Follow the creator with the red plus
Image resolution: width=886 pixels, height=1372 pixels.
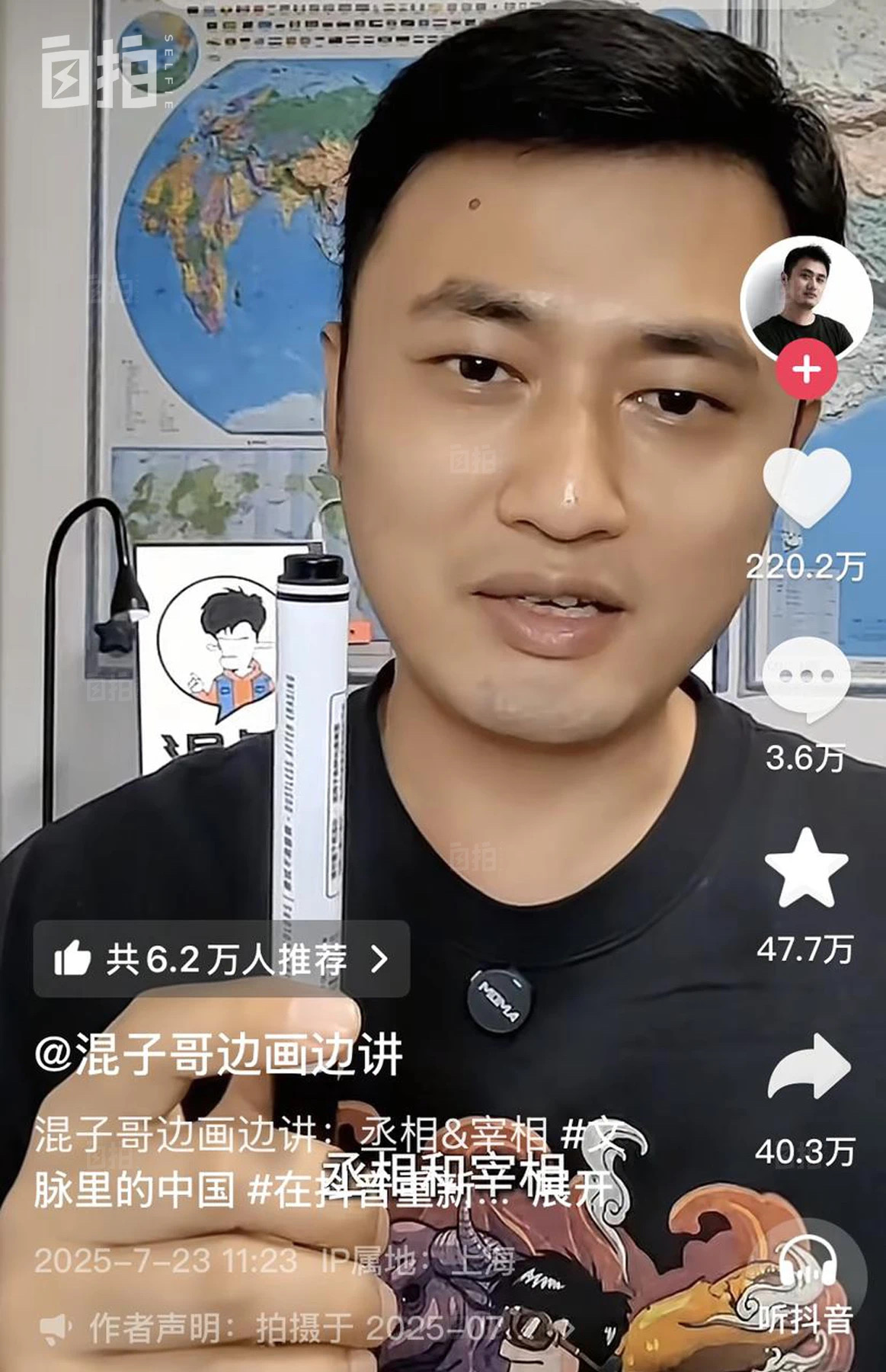pyautogui.click(x=807, y=370)
